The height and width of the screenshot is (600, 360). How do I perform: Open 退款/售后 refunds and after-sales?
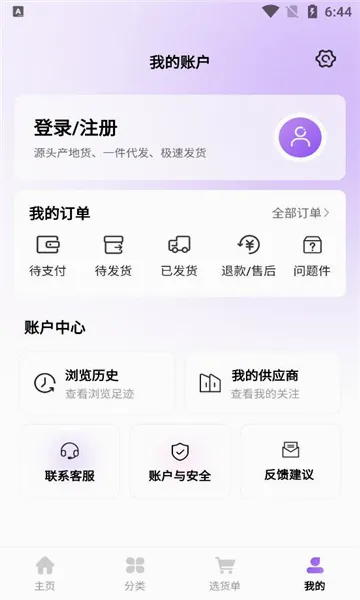pyautogui.click(x=248, y=256)
